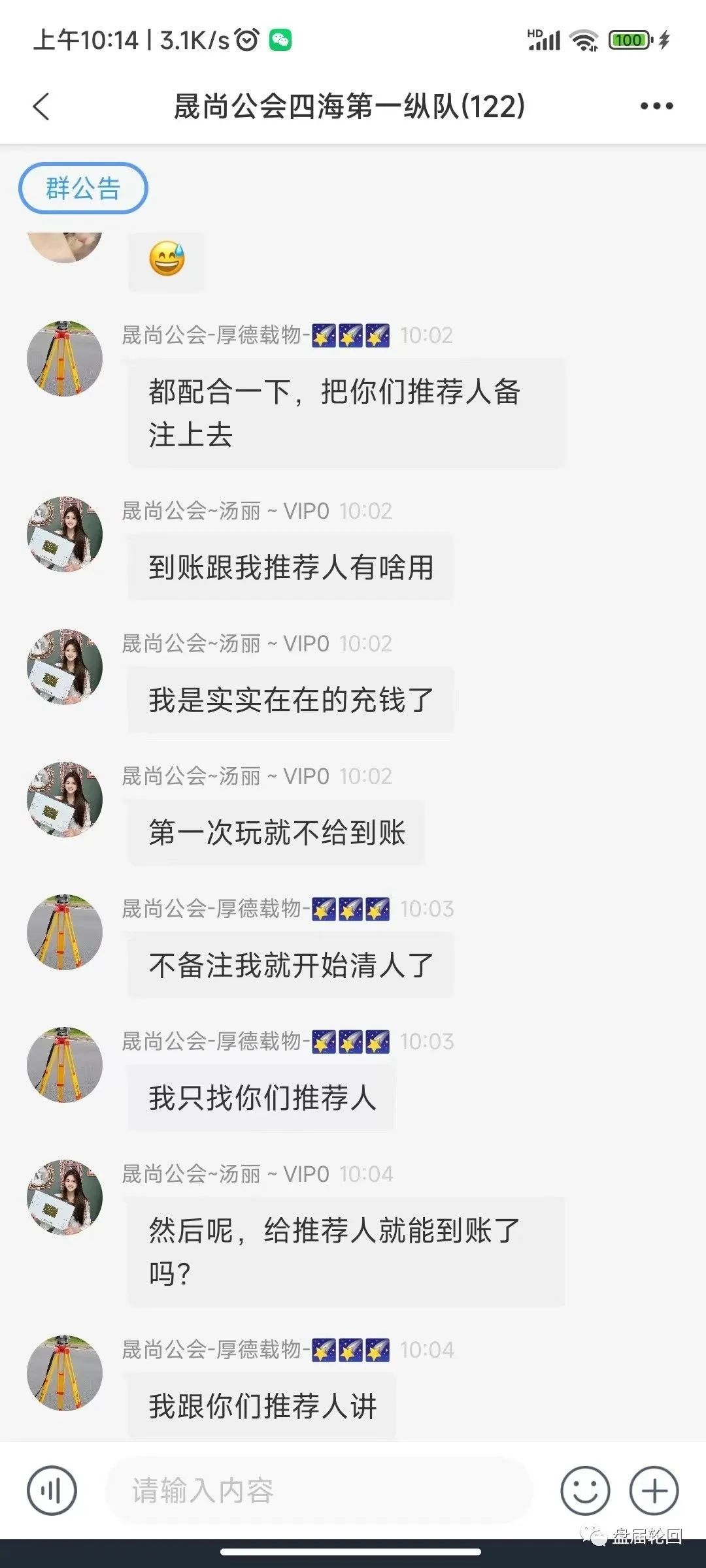Open the emoji picker
Screen dimensions: 706x1568
[585, 1490]
